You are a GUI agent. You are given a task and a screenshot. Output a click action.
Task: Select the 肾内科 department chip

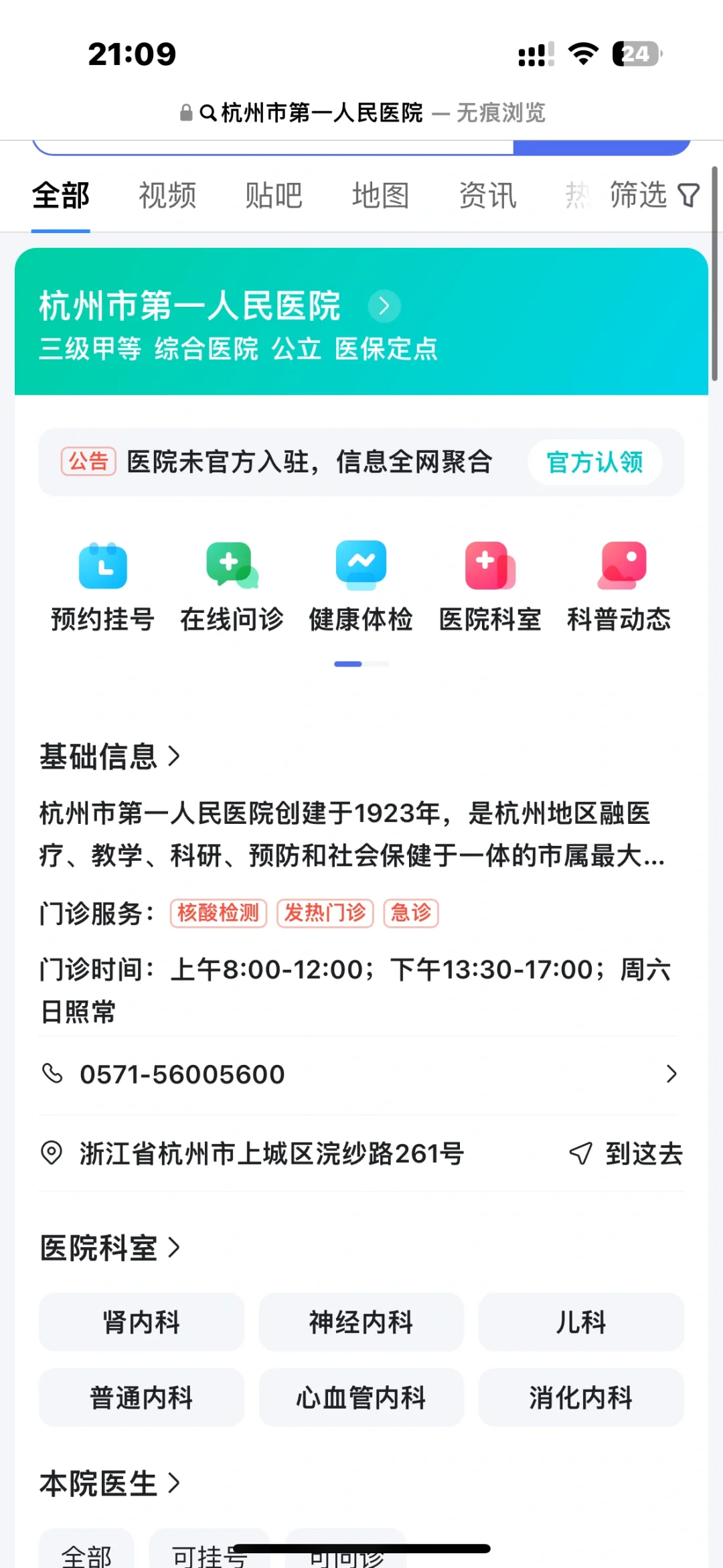tap(141, 1322)
